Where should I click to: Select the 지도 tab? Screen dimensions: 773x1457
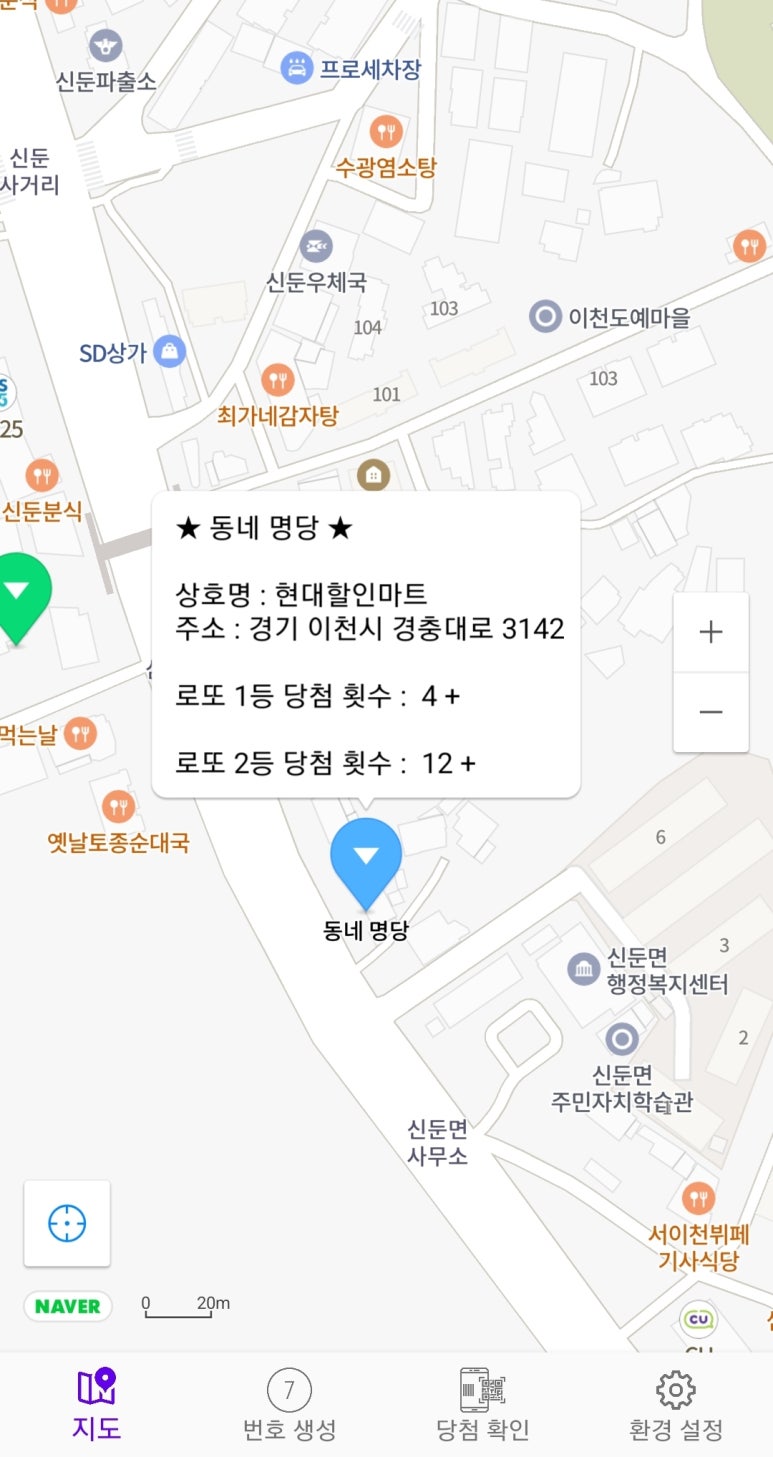97,1406
